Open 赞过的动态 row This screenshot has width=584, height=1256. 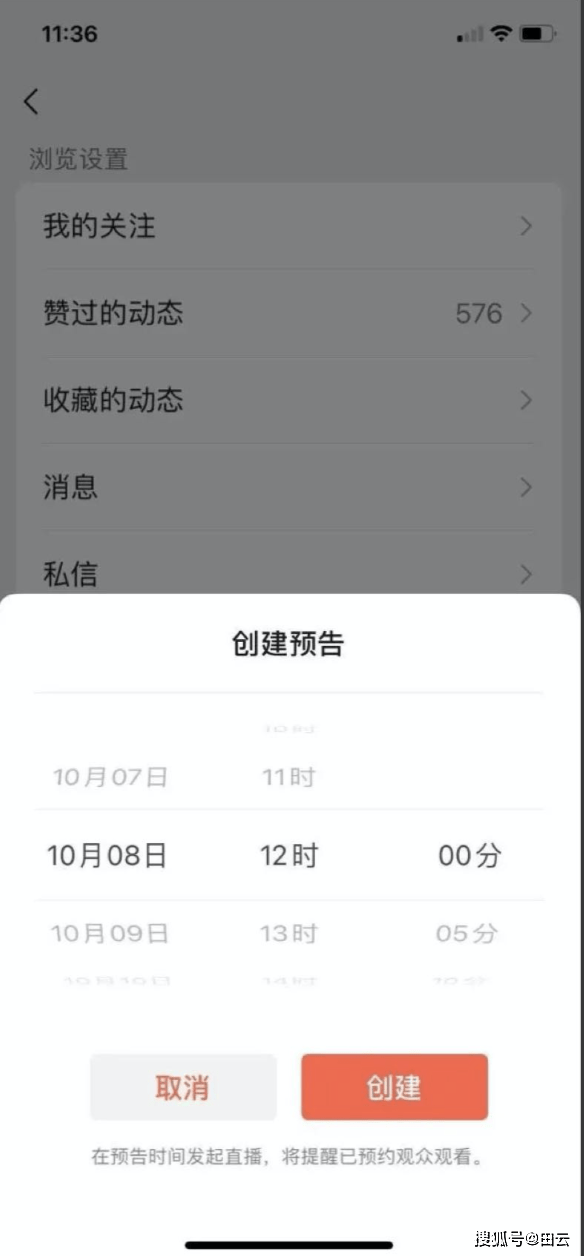289,313
